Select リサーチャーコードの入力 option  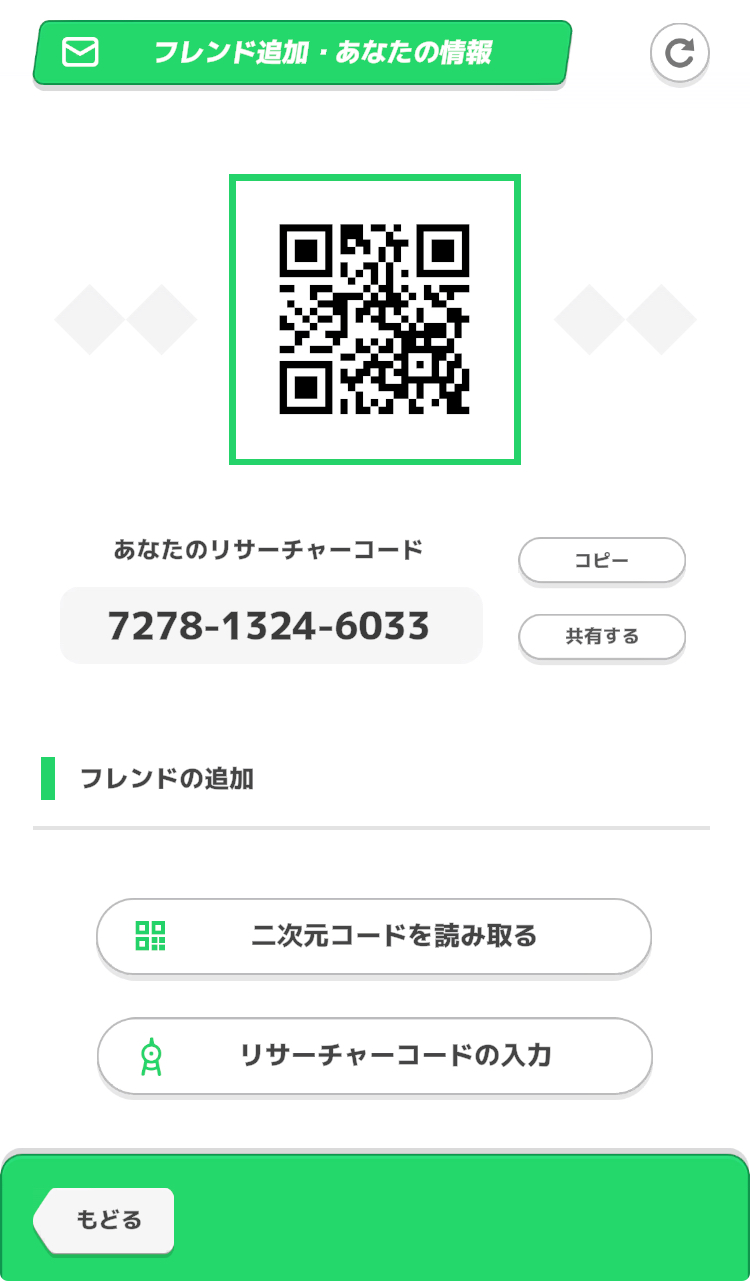click(374, 1056)
